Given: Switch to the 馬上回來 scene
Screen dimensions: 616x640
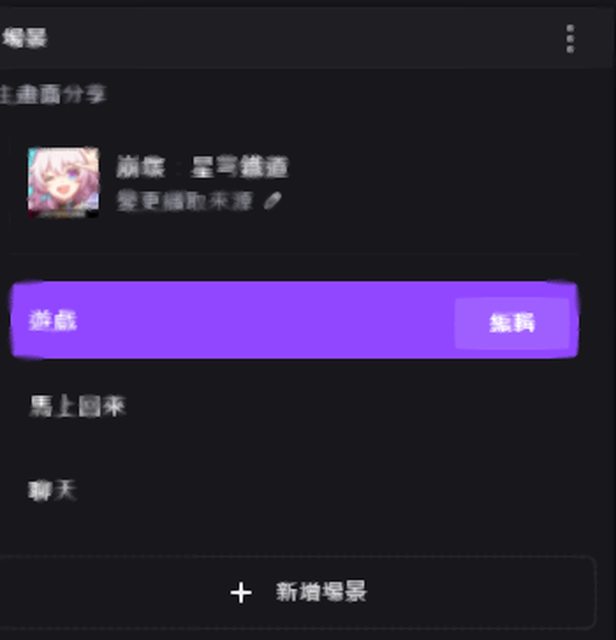Looking at the screenshot, I should click(x=78, y=406).
